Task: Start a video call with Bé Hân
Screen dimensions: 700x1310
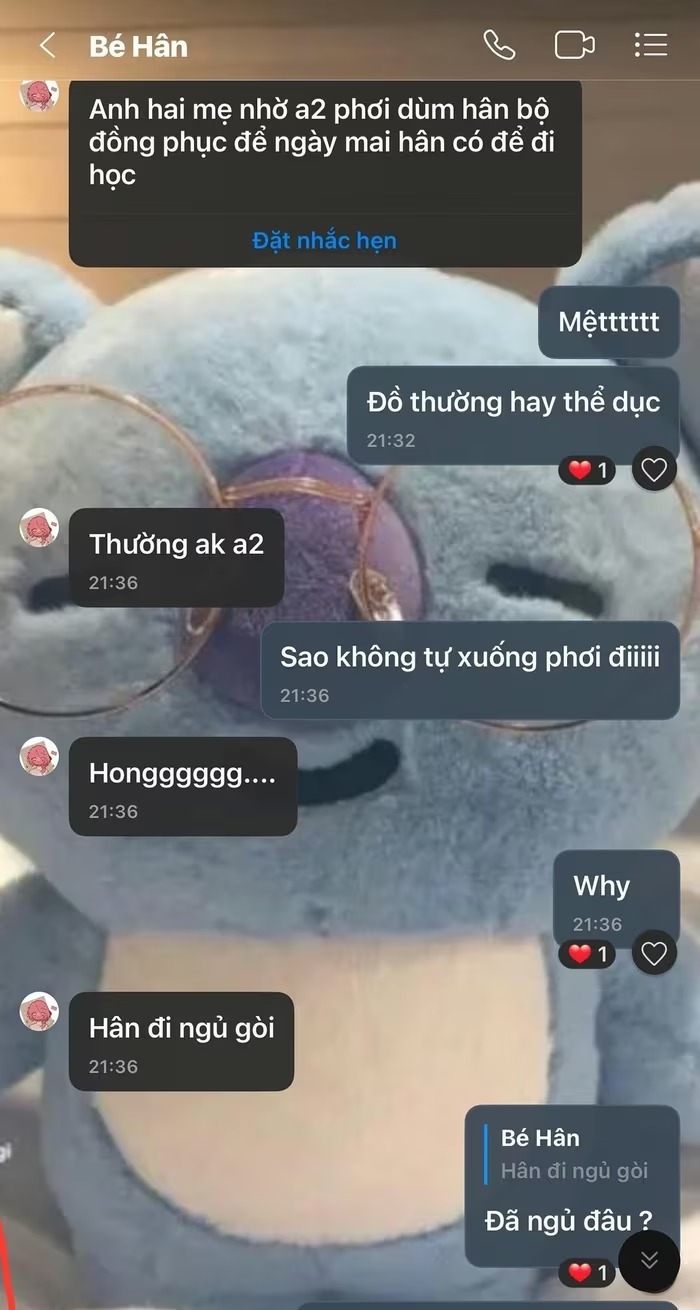Action: click(574, 45)
